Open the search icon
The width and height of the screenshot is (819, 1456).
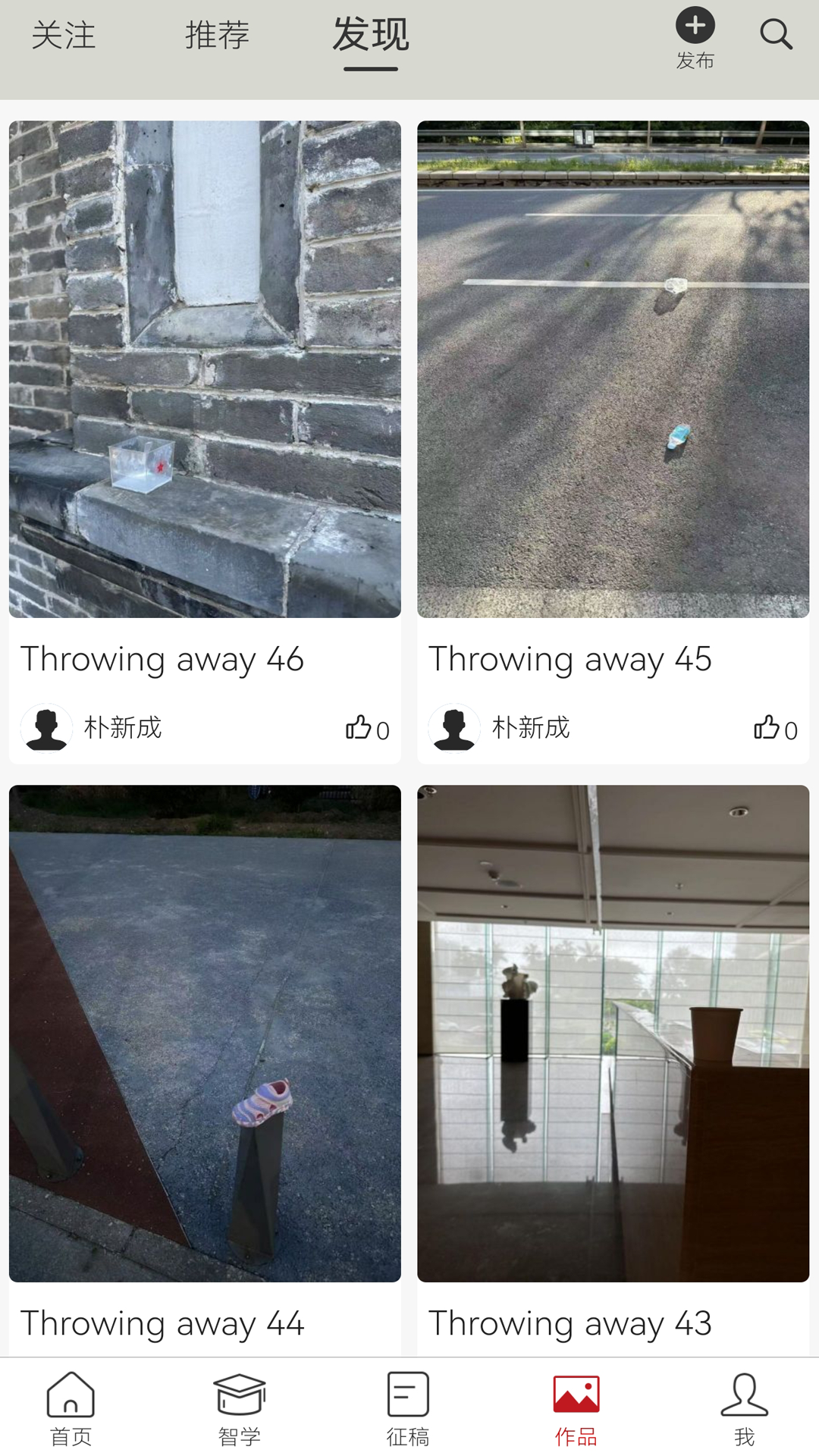[774, 34]
